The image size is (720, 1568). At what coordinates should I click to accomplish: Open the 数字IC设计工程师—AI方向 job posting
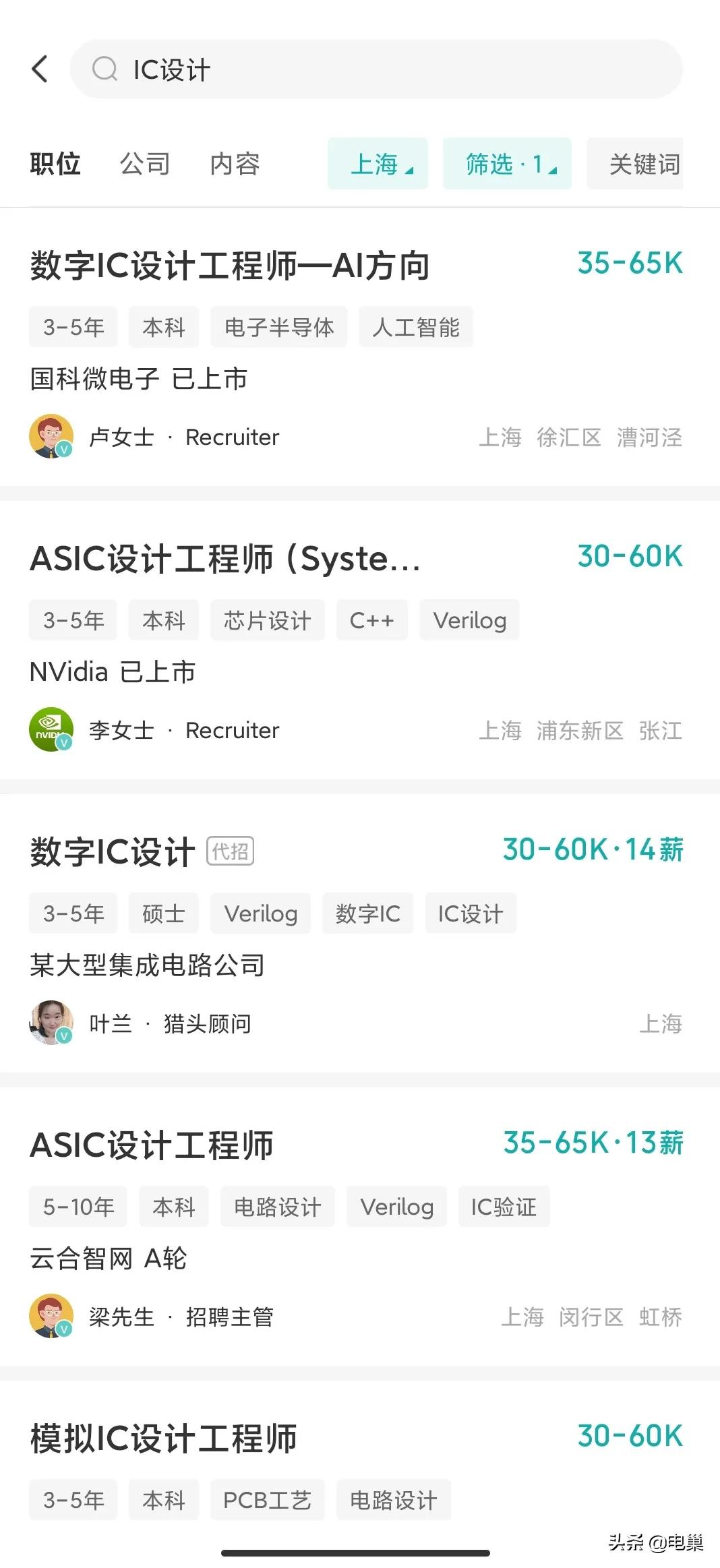click(x=231, y=264)
